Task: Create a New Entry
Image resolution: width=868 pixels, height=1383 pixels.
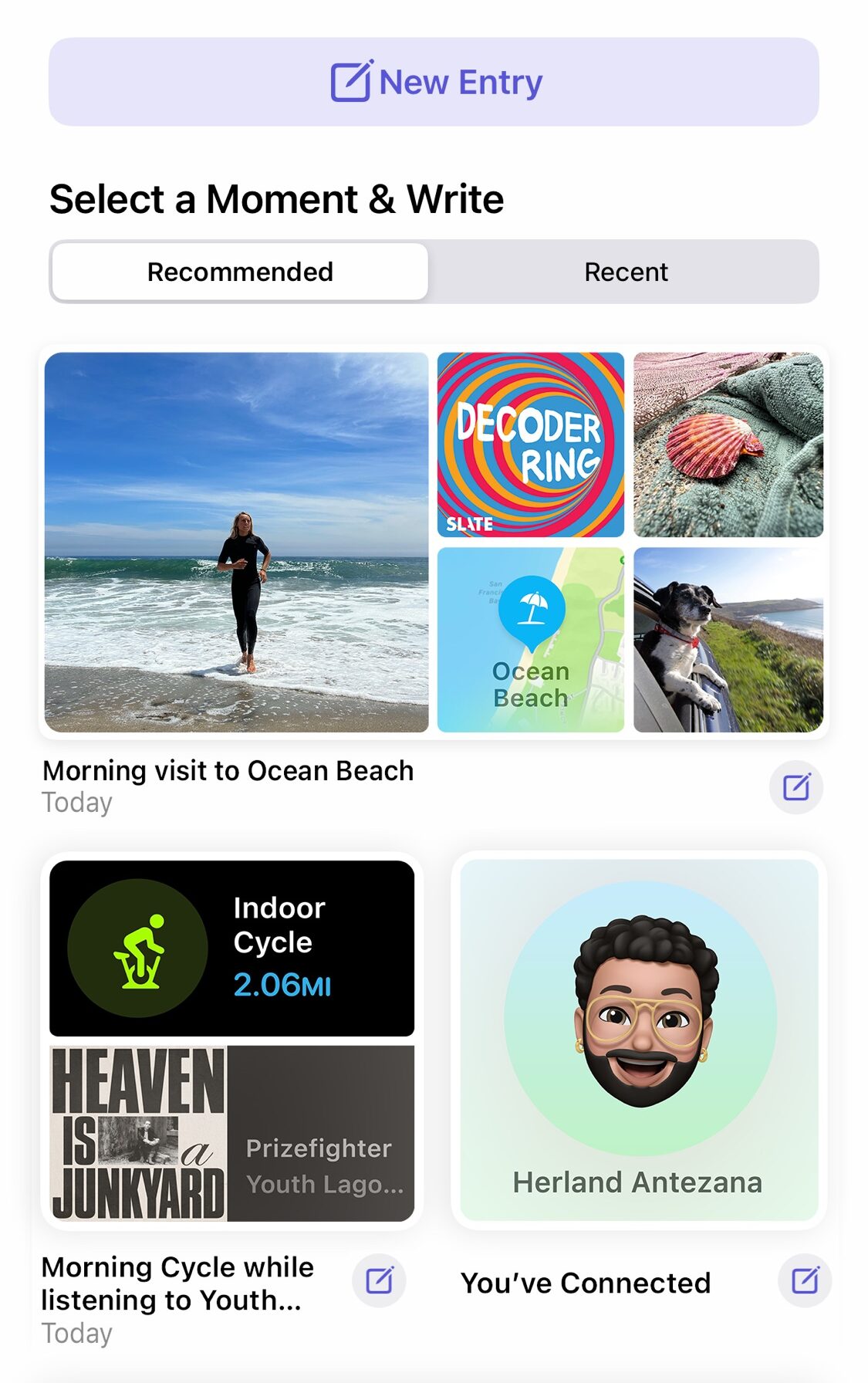Action: pyautogui.click(x=434, y=82)
